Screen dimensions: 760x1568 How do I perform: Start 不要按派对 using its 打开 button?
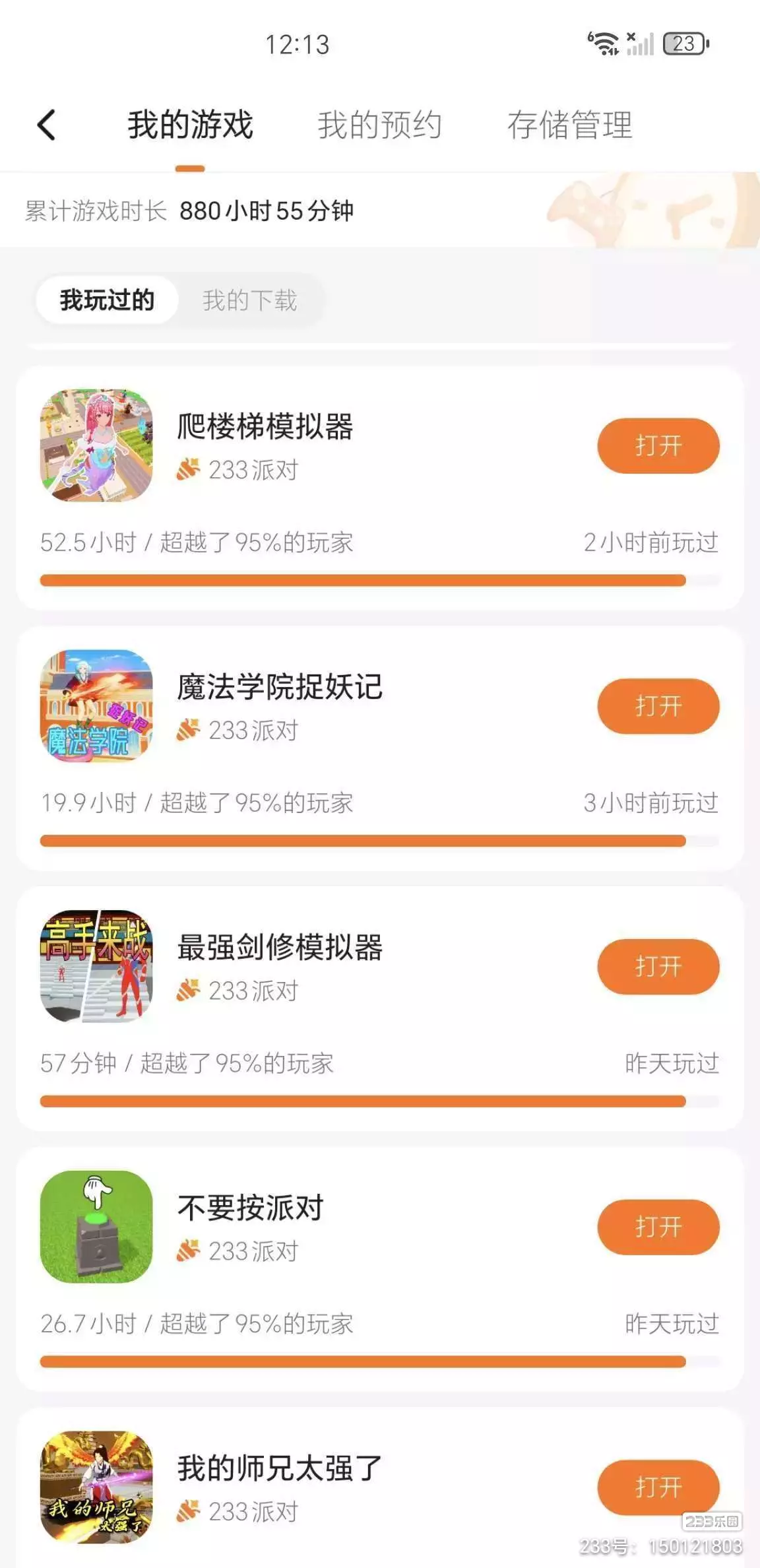(658, 1227)
